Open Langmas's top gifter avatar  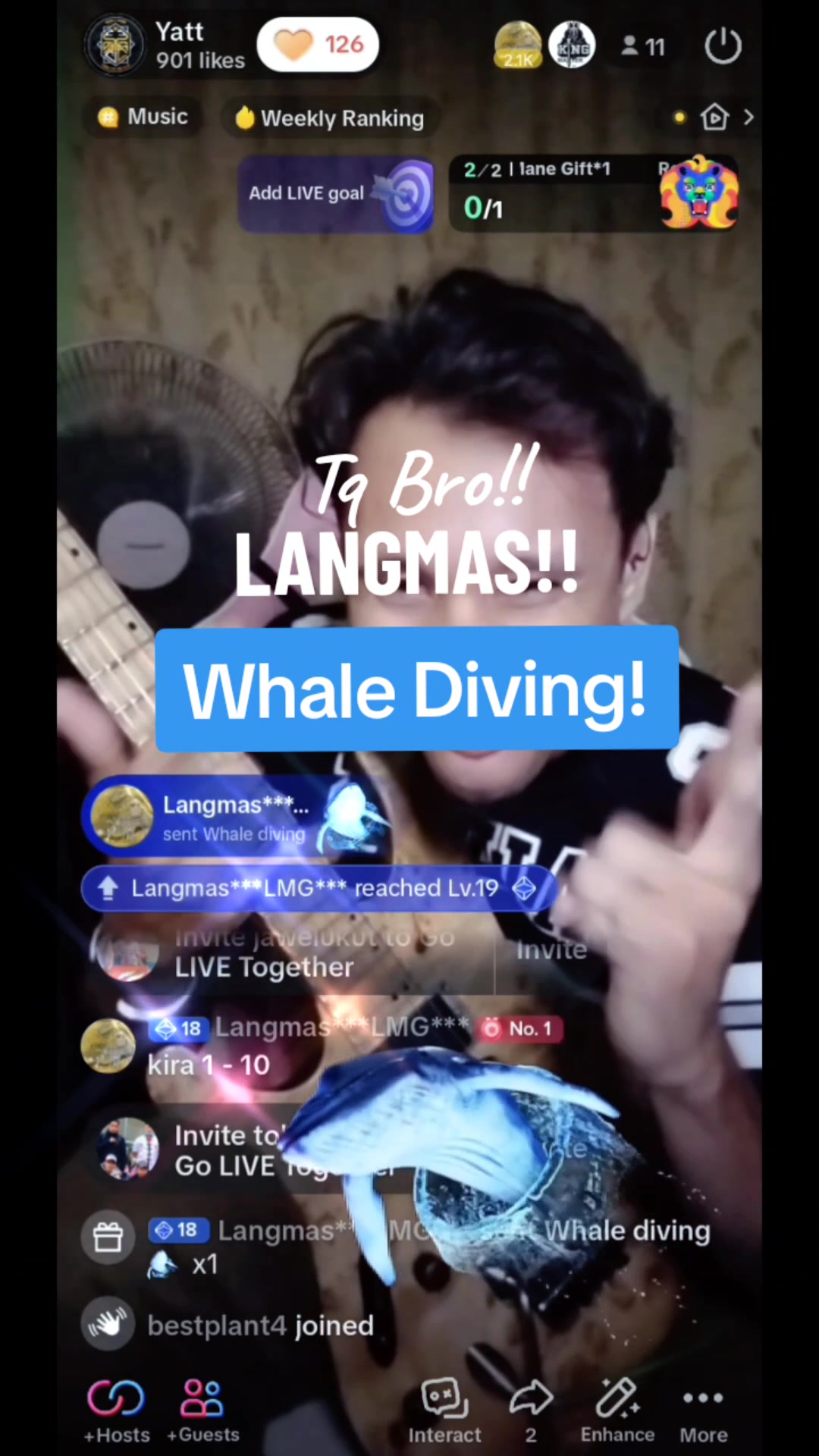(x=518, y=44)
